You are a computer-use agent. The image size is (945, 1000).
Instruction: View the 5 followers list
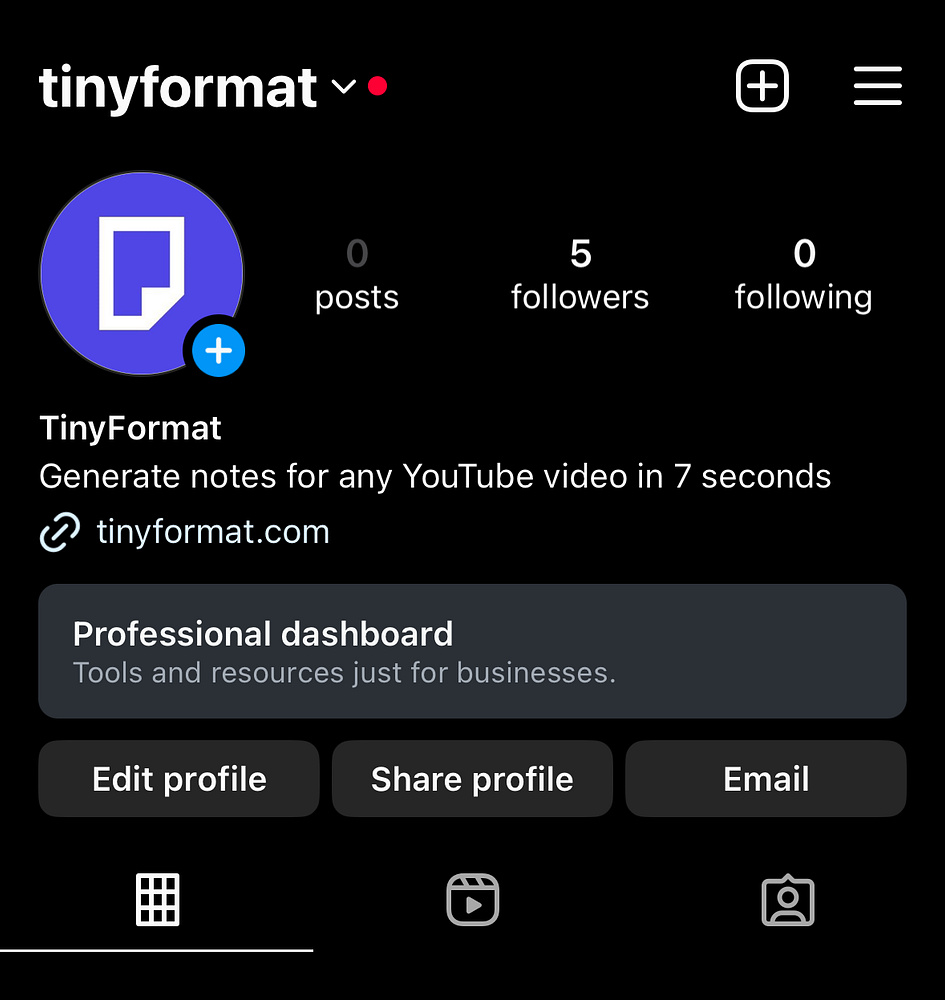[x=580, y=274]
